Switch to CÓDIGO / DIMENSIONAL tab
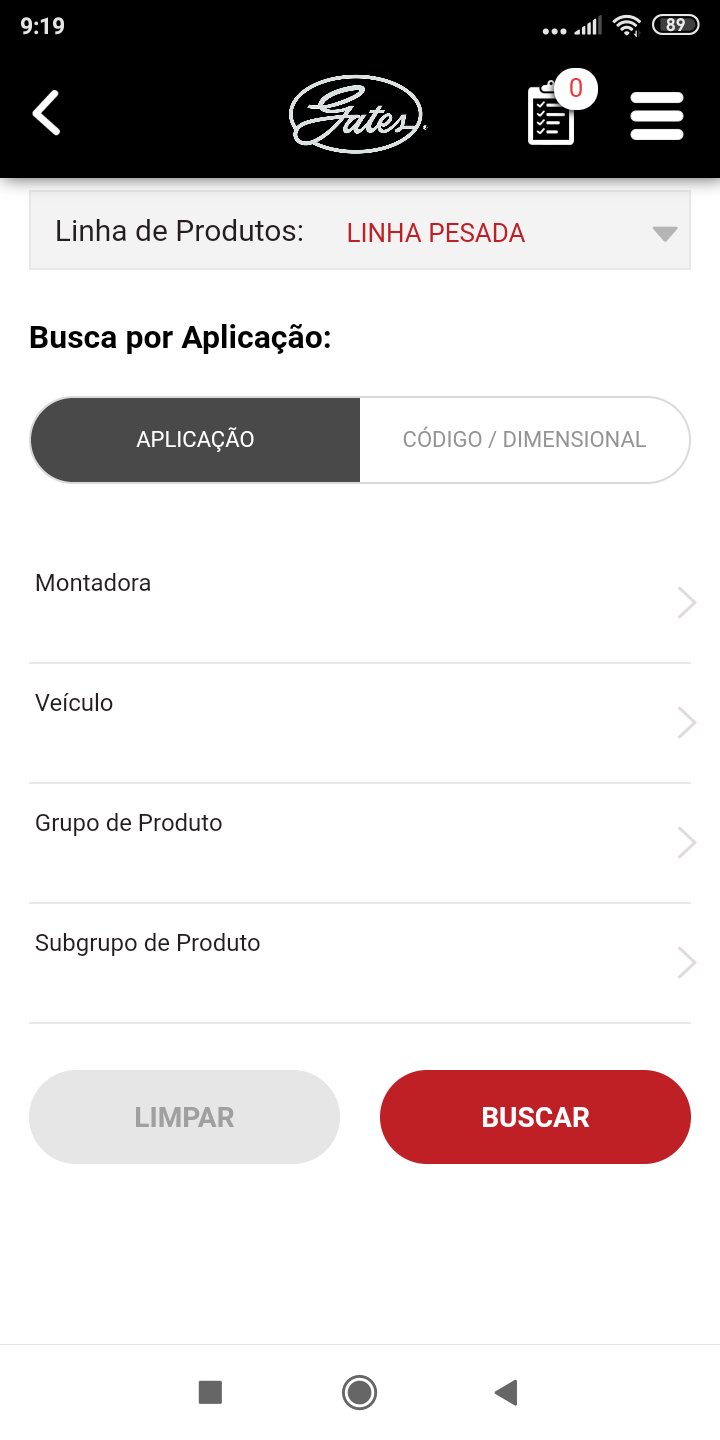 [x=524, y=440]
